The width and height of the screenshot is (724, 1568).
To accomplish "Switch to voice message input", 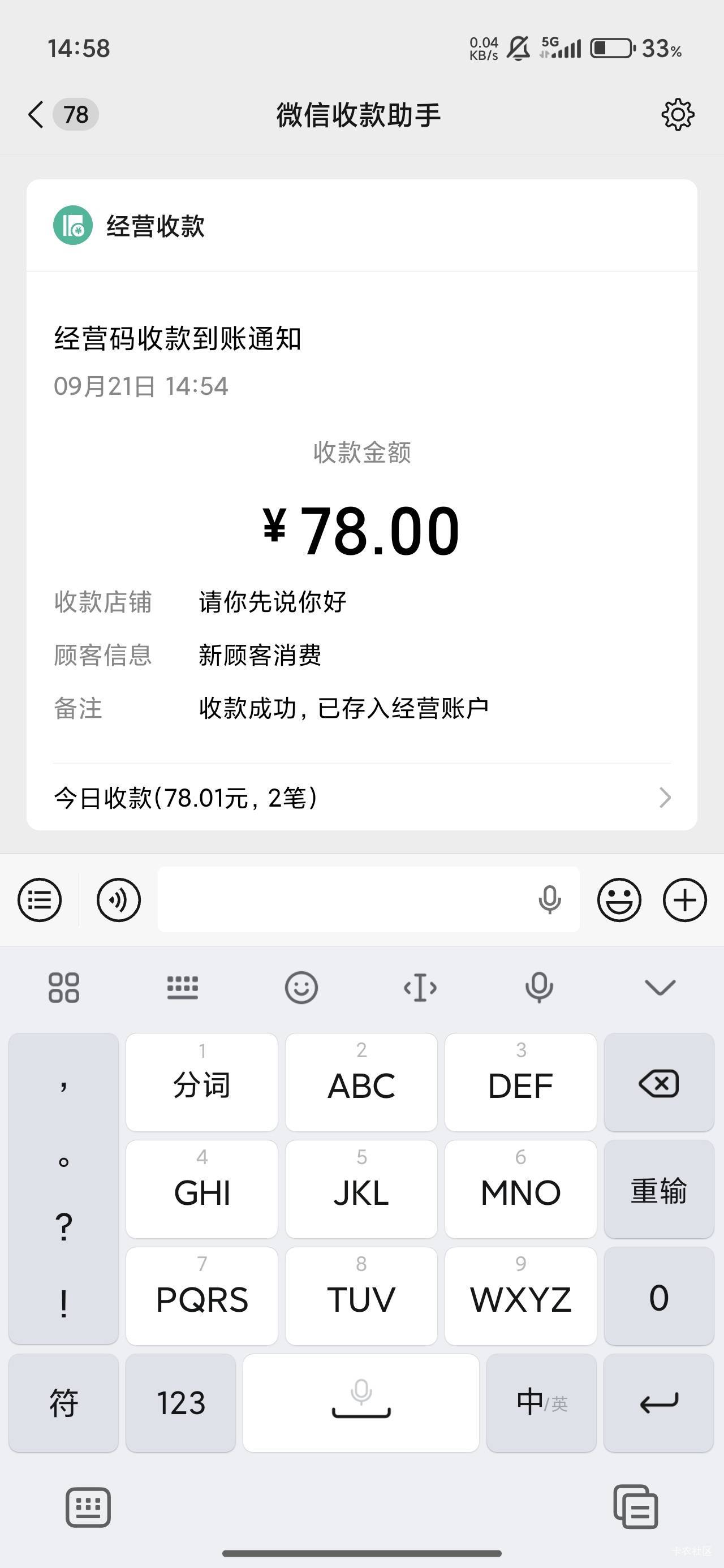I will click(119, 899).
